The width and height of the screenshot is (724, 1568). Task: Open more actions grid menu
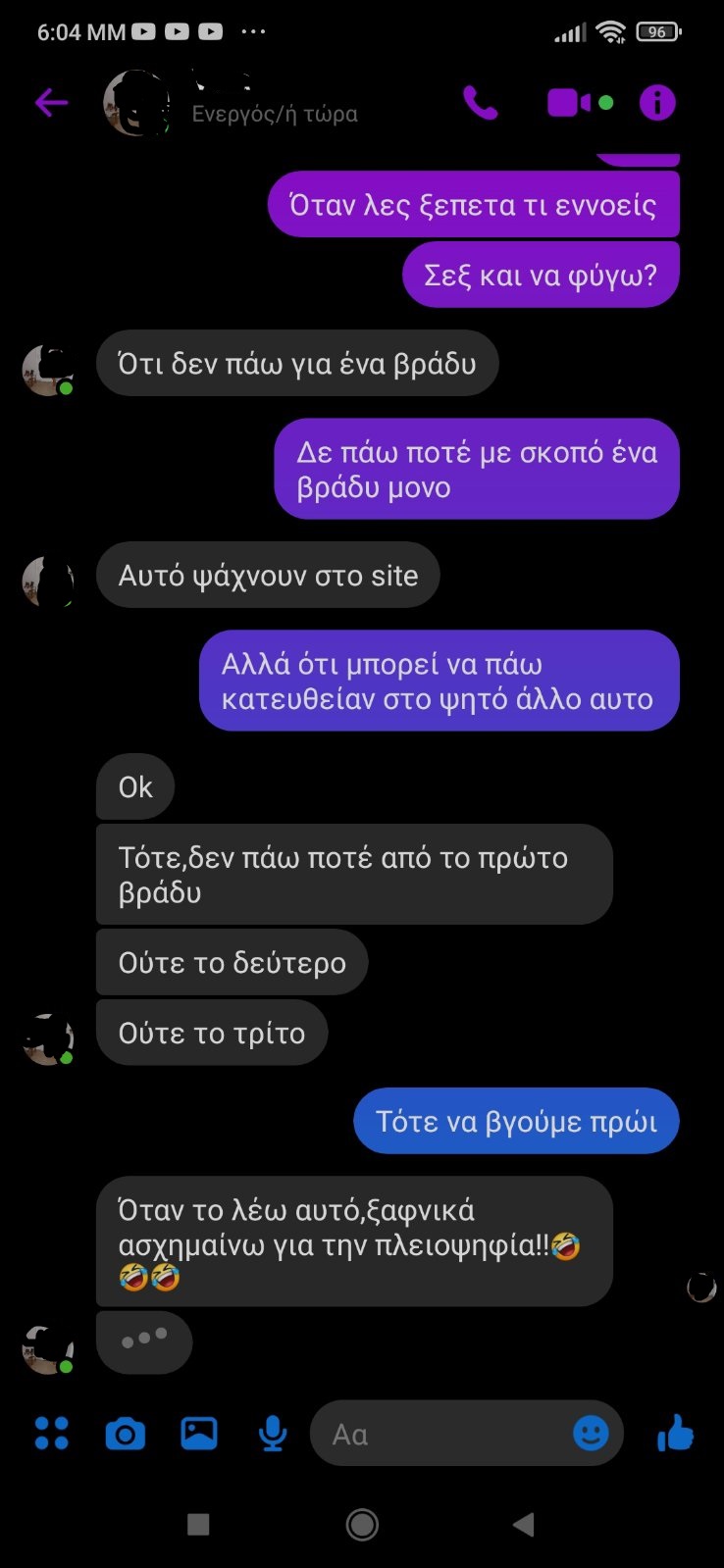51,1434
